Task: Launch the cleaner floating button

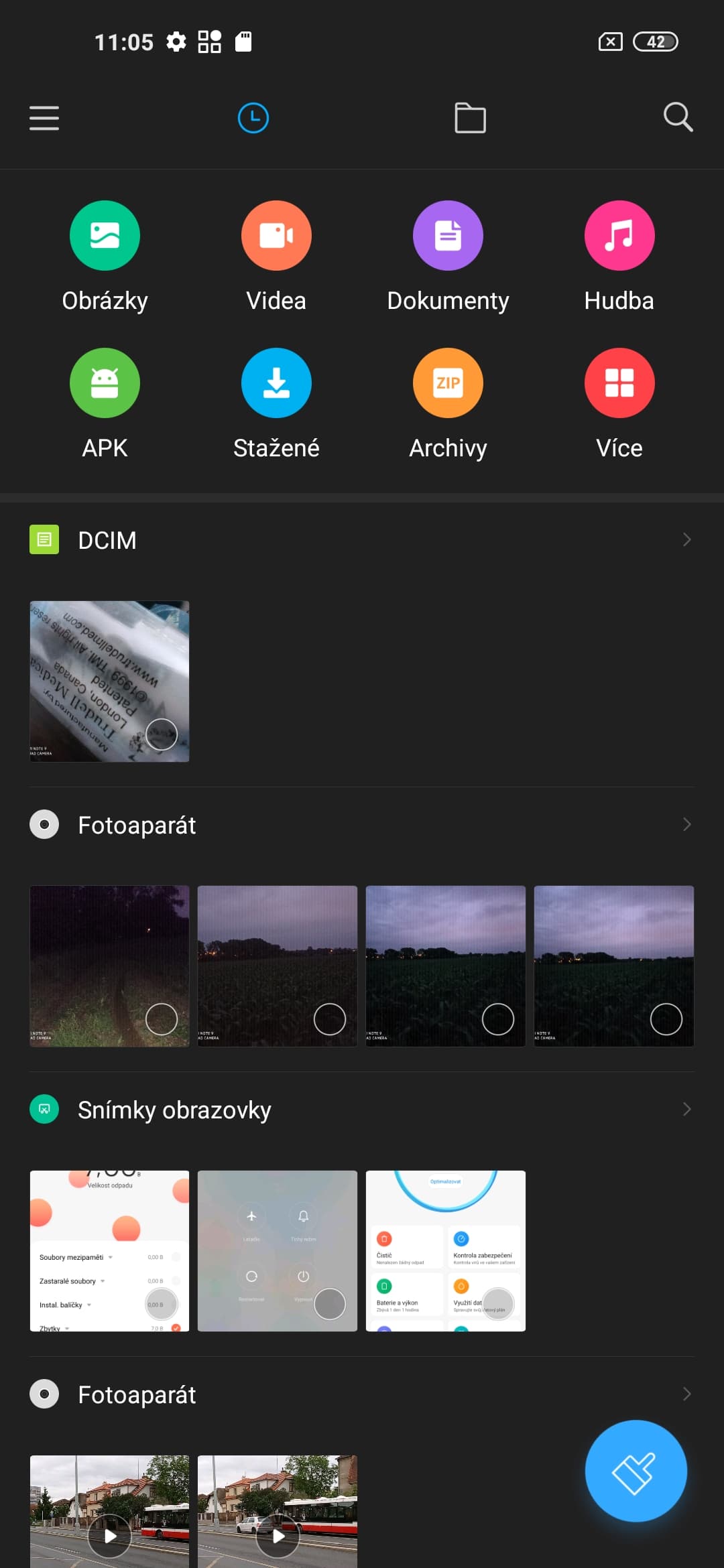Action: (x=636, y=1472)
